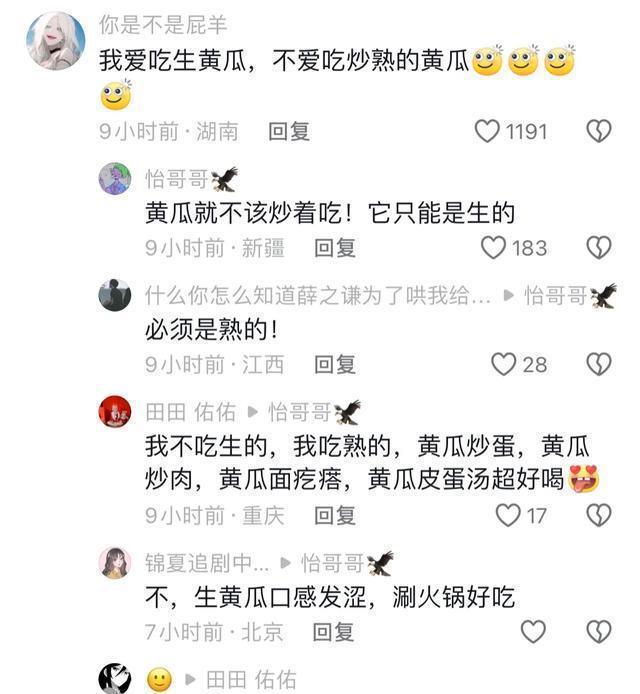Open 田田 佑佑's avatar on the 黄瓜炒蛋 comment
Viewport: 640px width, 694px height.
(x=115, y=412)
